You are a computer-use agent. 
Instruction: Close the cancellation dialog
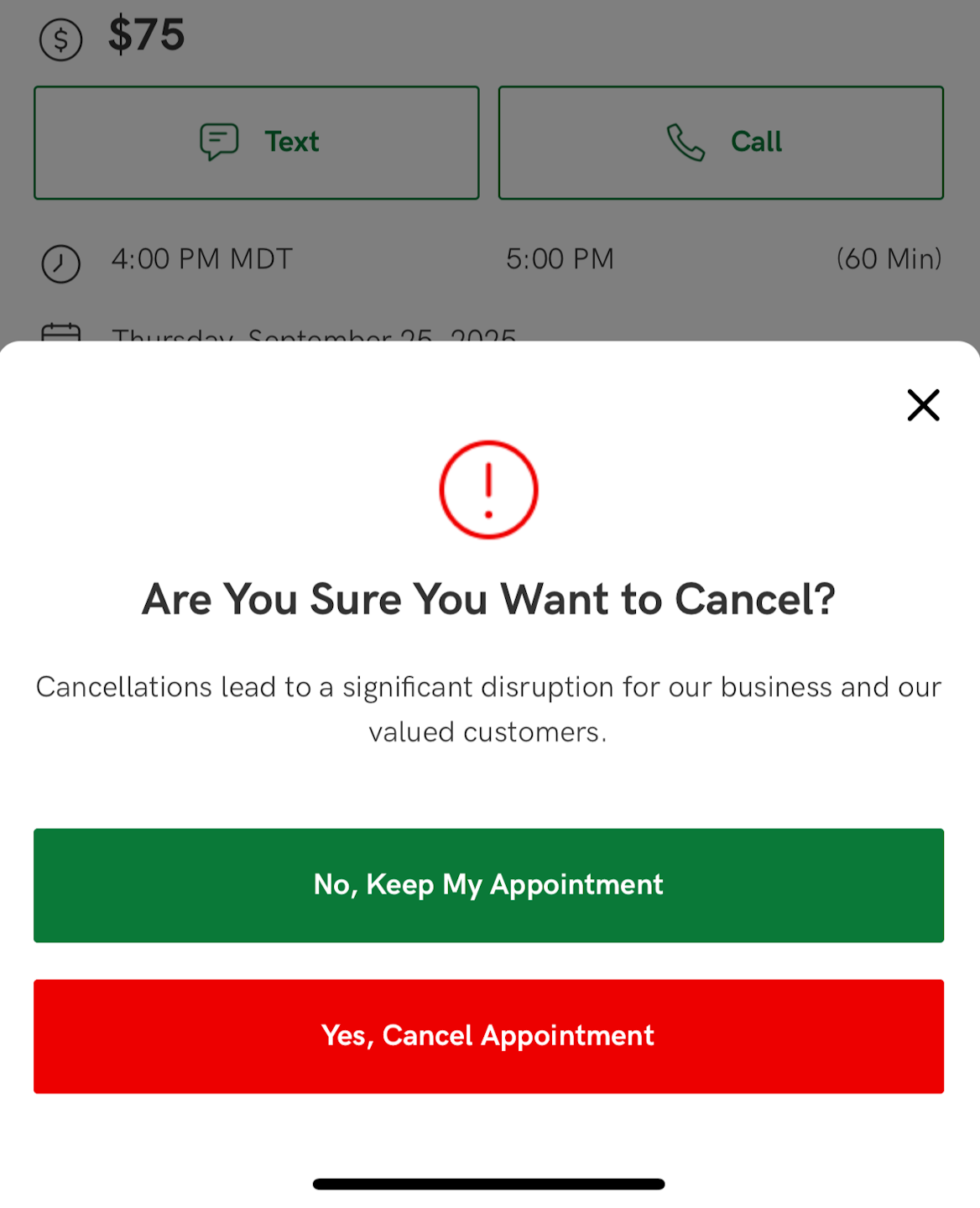tap(923, 405)
